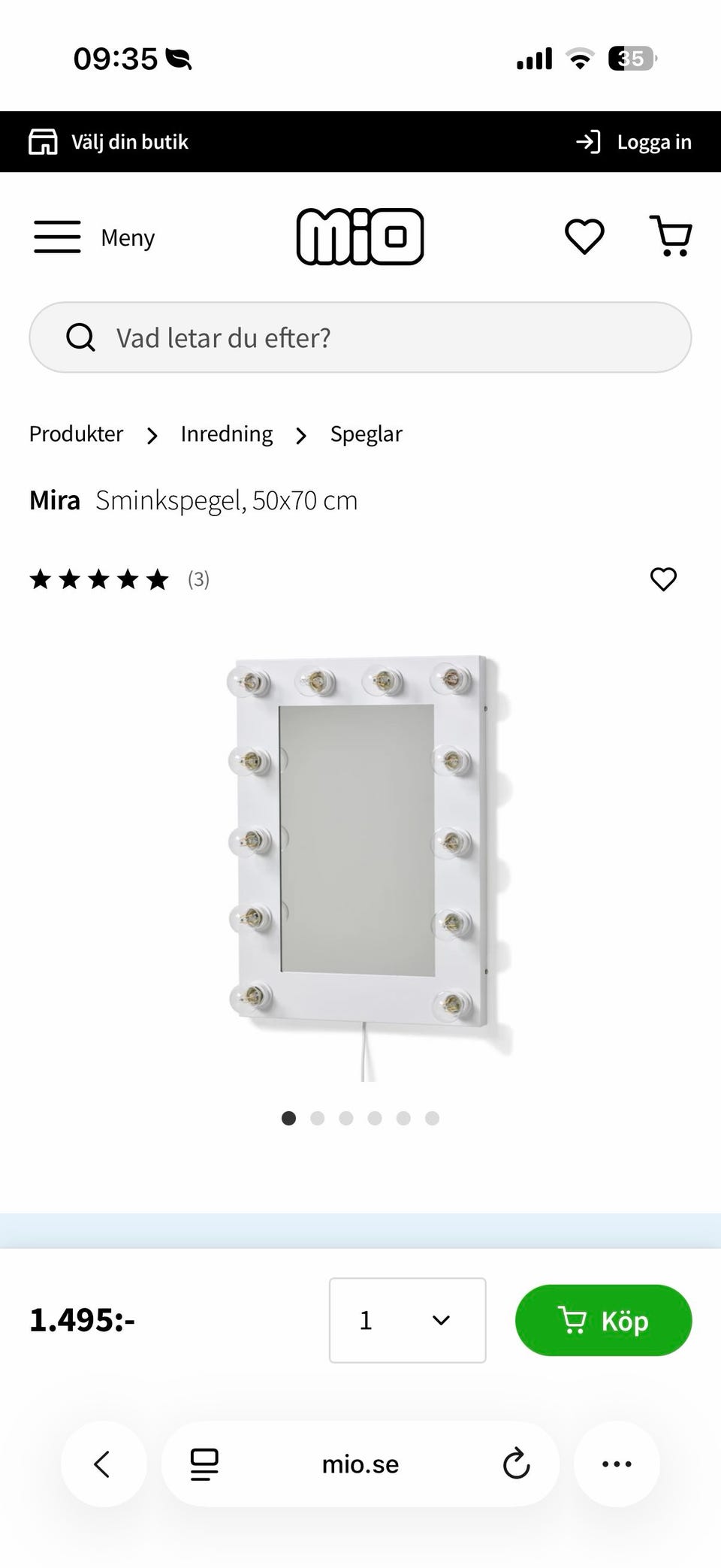Go to Produkter via the breadcrumb

tap(75, 434)
